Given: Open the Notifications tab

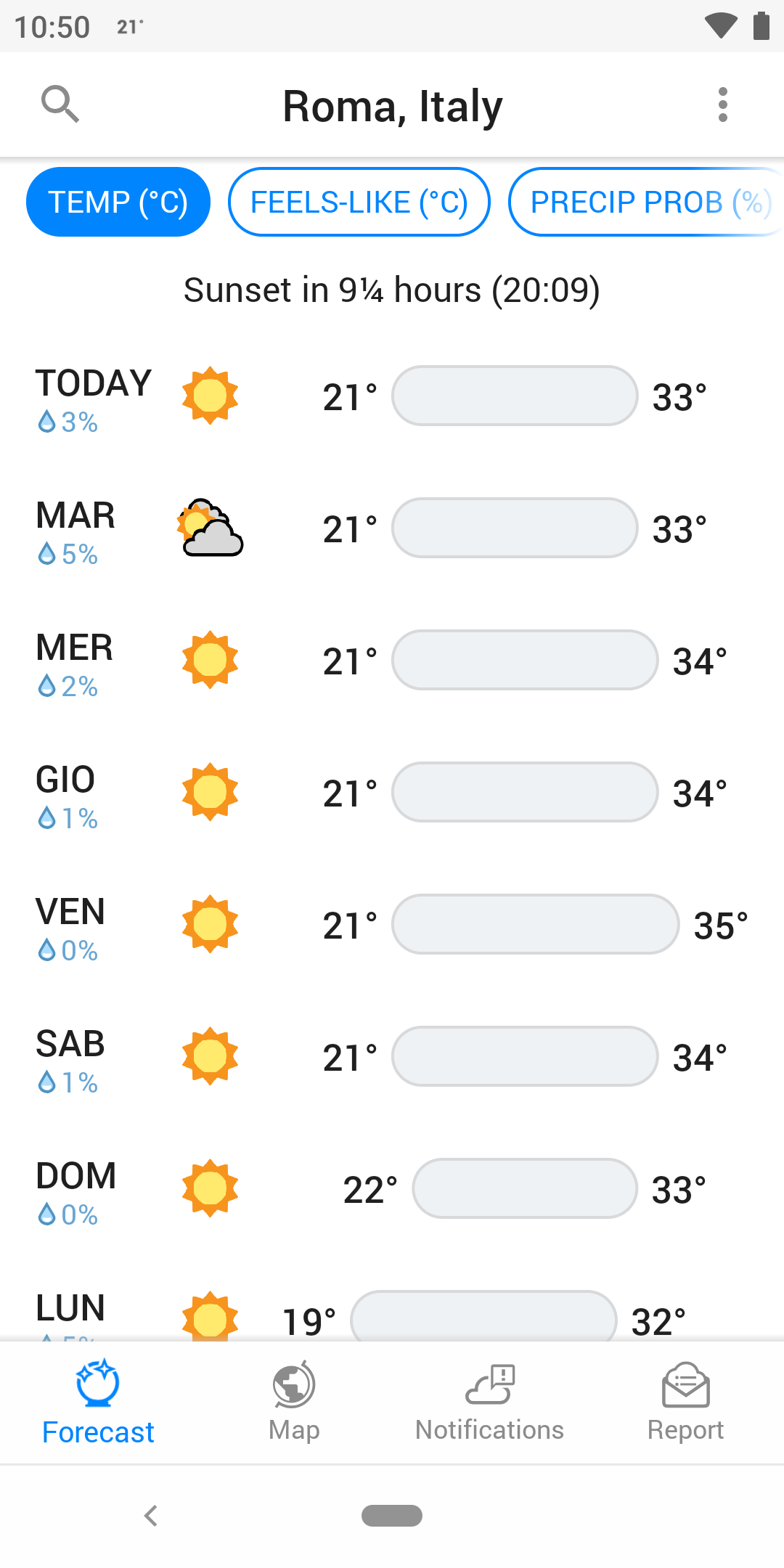Looking at the screenshot, I should click(x=490, y=1402).
